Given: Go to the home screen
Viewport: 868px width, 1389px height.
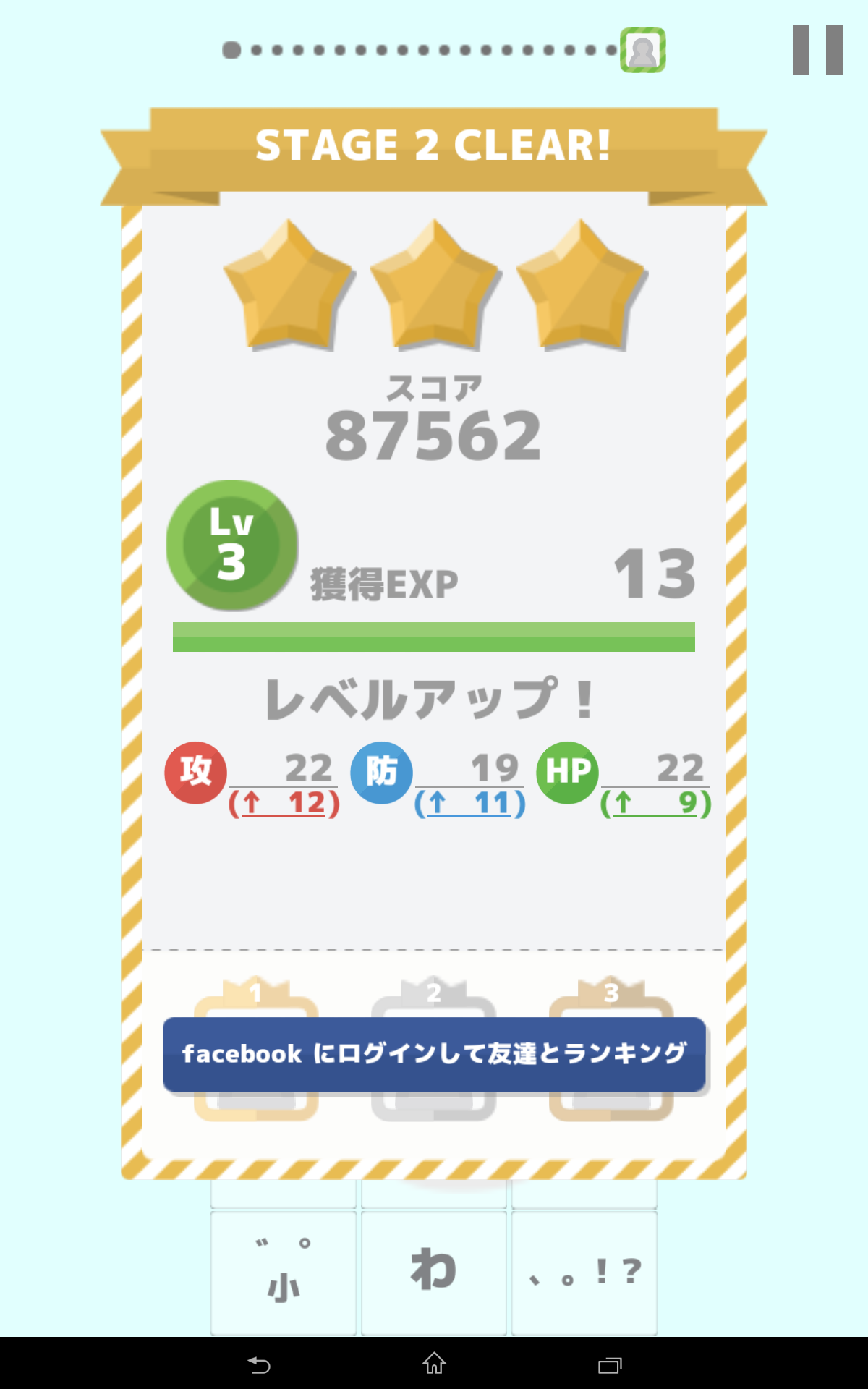Looking at the screenshot, I should [434, 1364].
